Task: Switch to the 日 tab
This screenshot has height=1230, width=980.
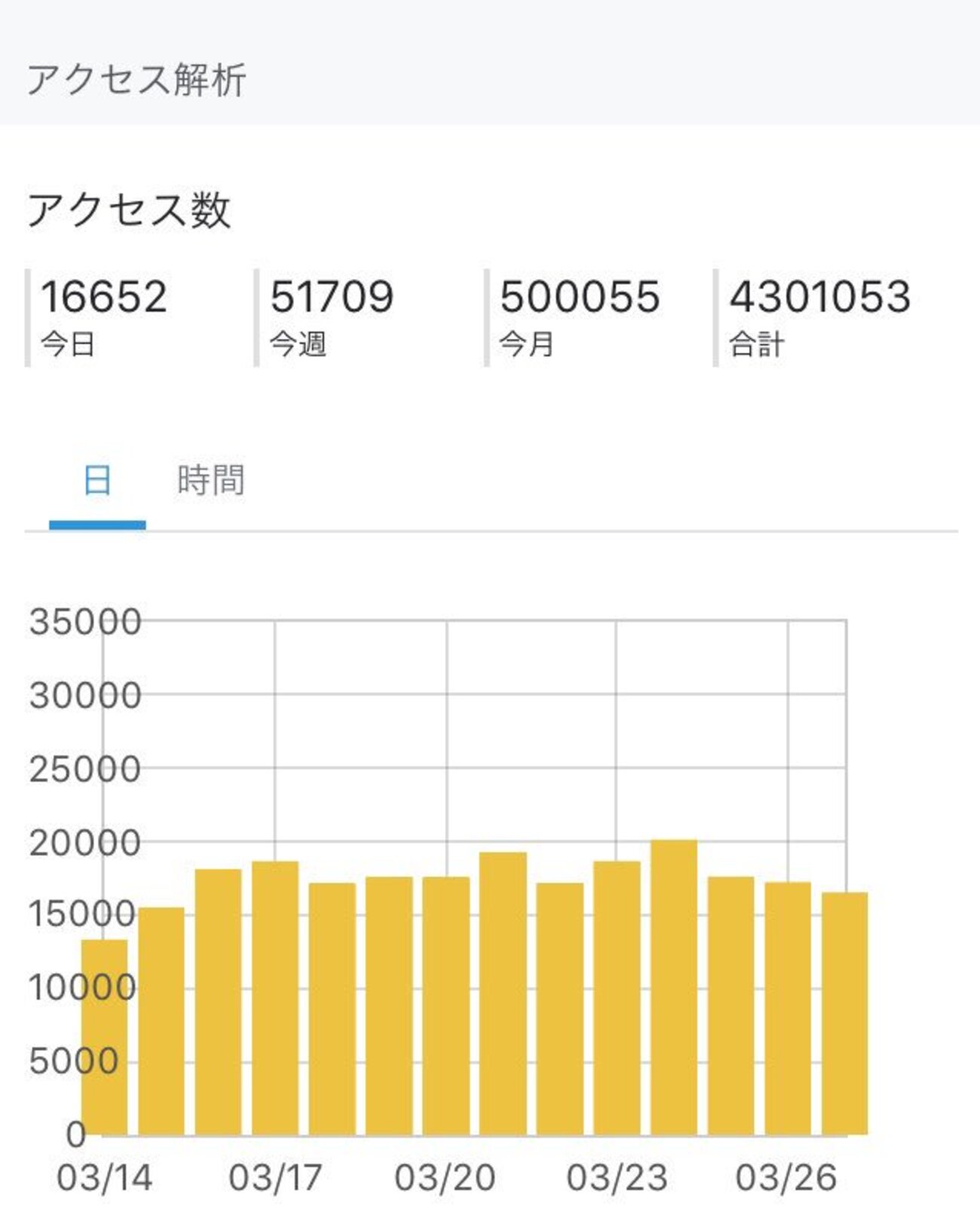Action: 97,481
